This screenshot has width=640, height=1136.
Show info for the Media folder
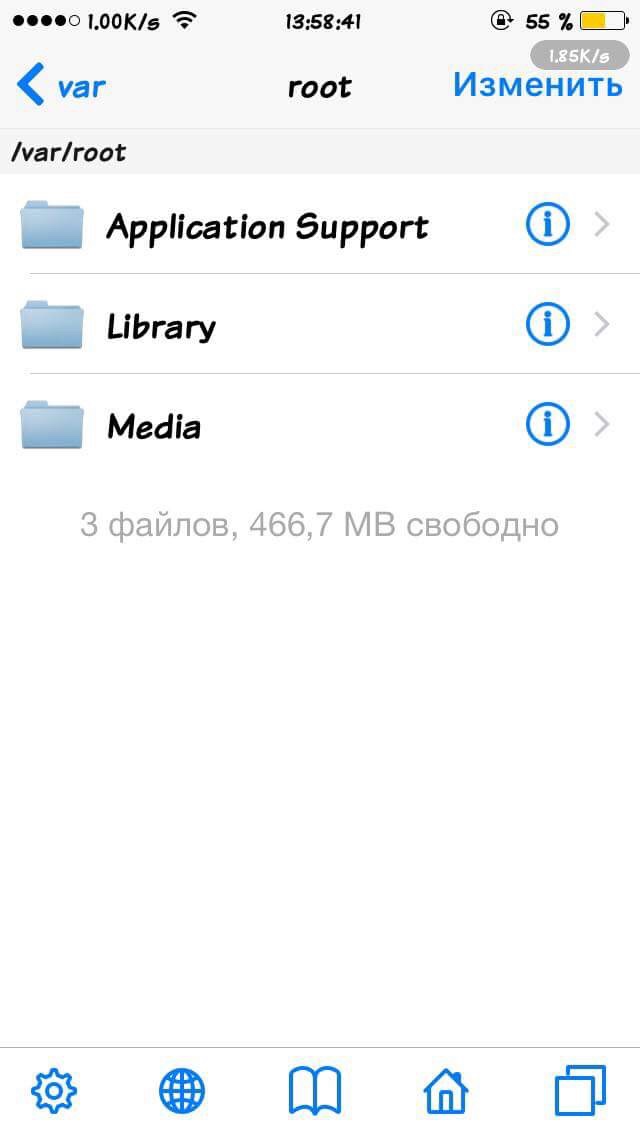(547, 426)
